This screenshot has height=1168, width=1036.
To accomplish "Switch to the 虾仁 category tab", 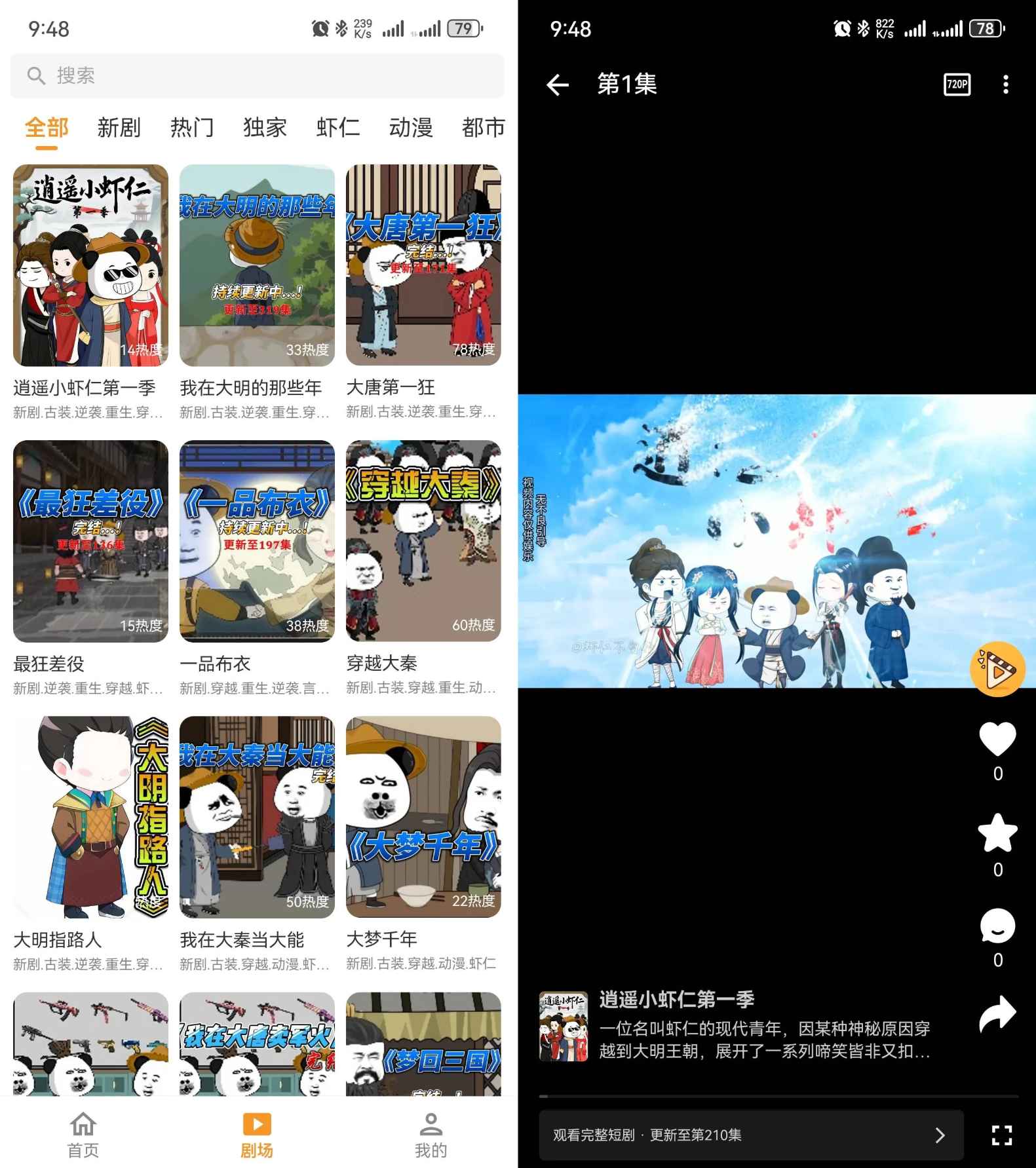I will tap(337, 128).
